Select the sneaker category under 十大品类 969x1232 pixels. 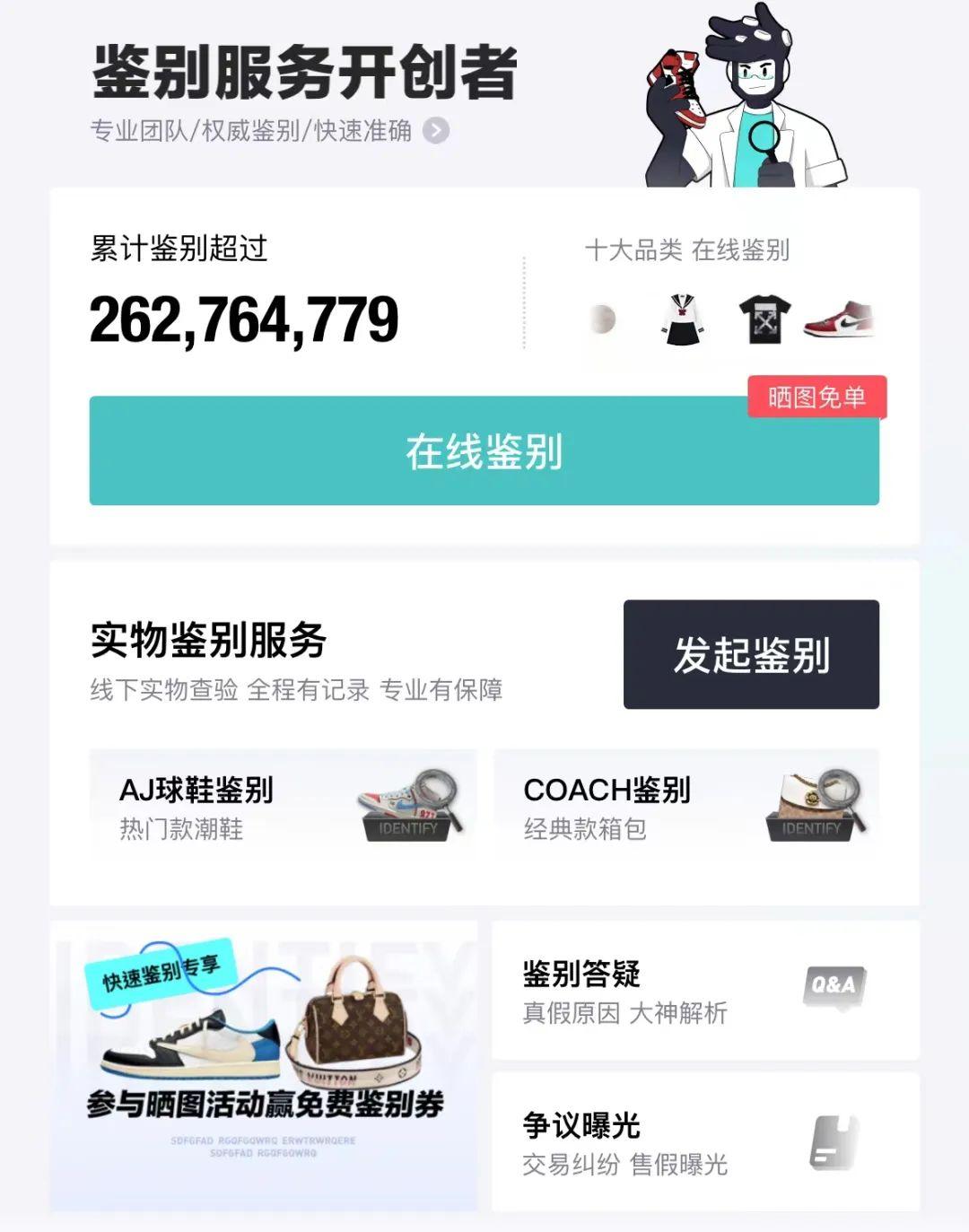838,319
